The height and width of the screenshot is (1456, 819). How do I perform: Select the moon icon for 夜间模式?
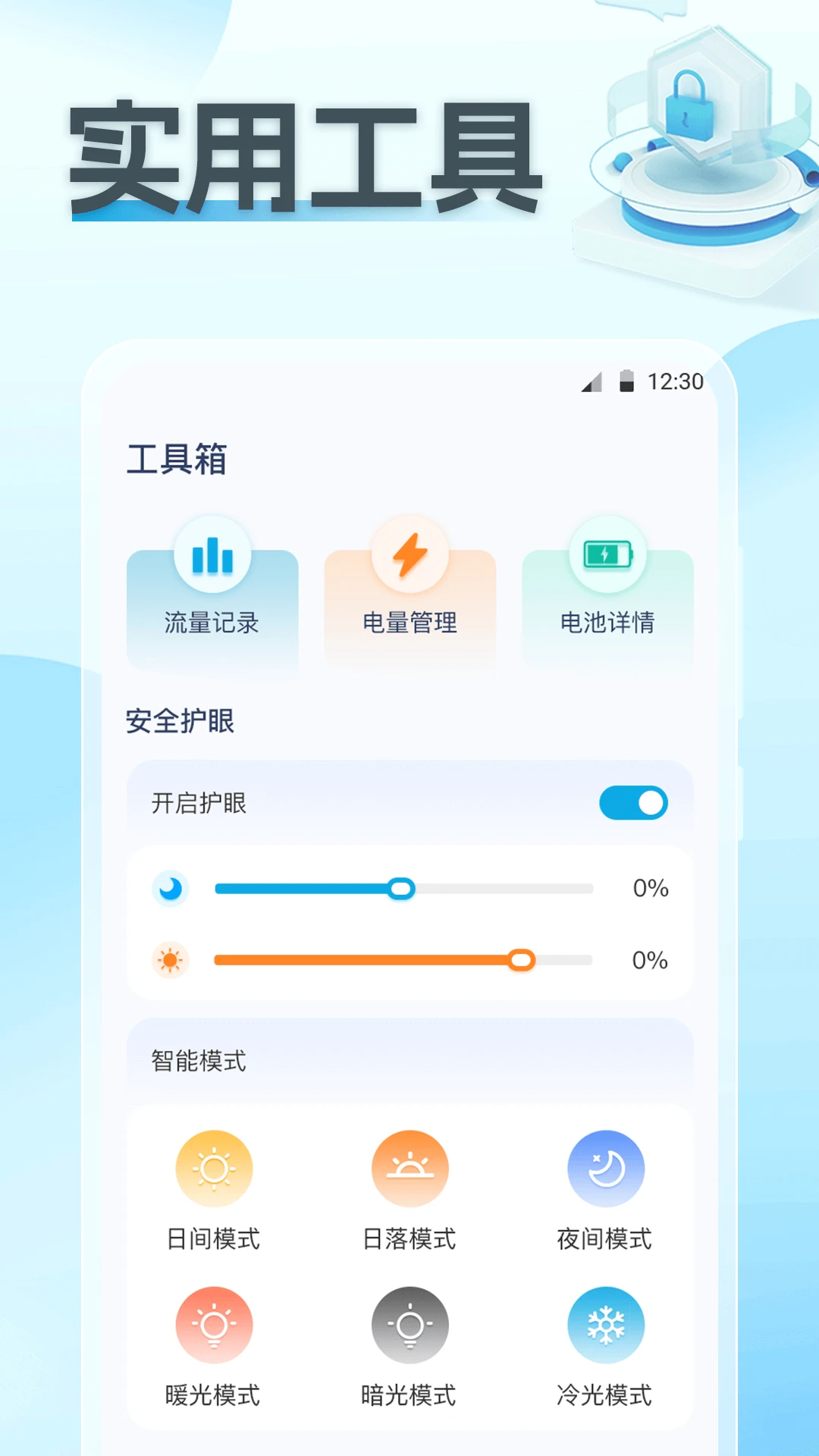point(607,1166)
